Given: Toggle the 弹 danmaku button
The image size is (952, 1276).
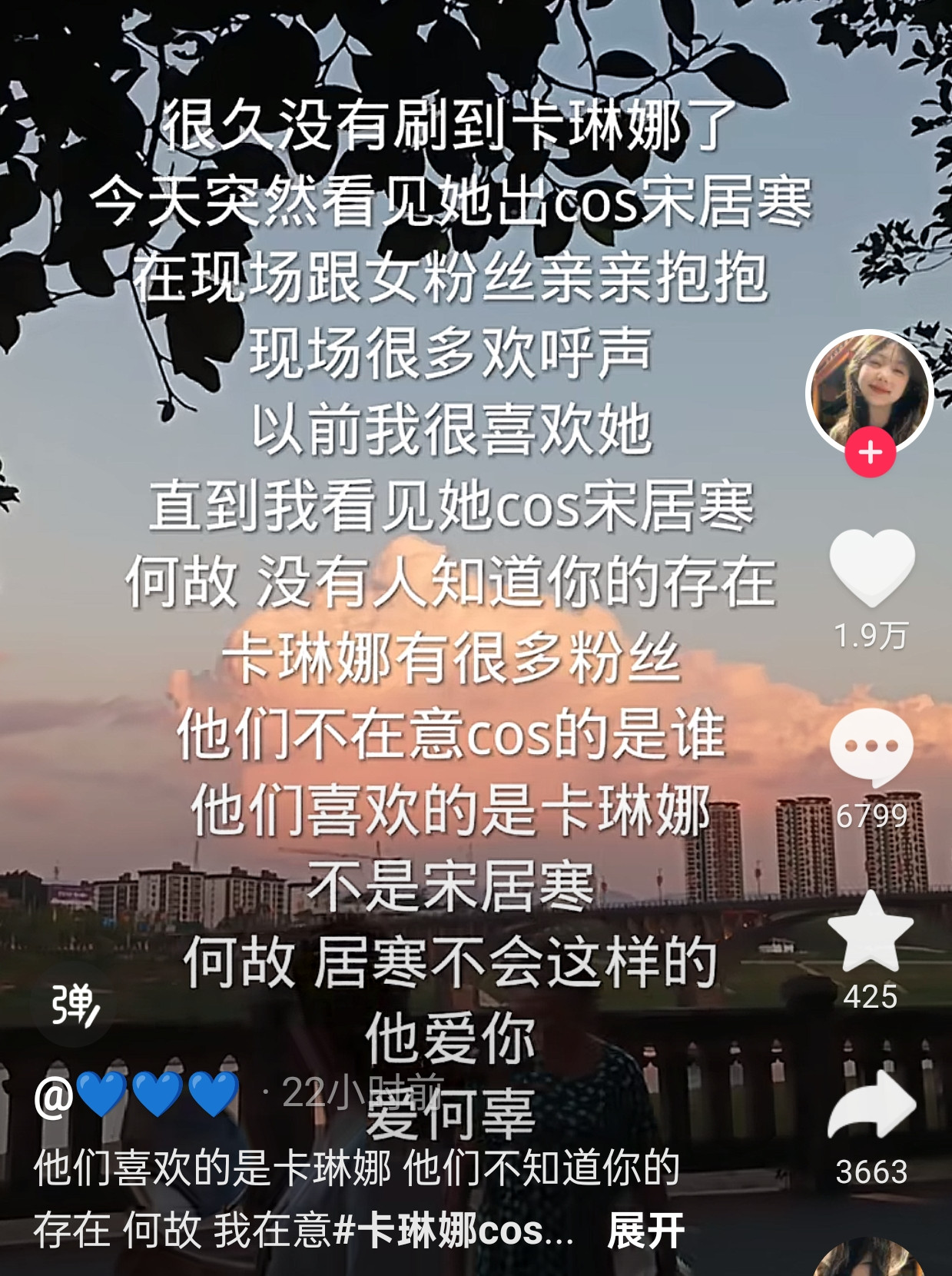Looking at the screenshot, I should click(75, 1005).
